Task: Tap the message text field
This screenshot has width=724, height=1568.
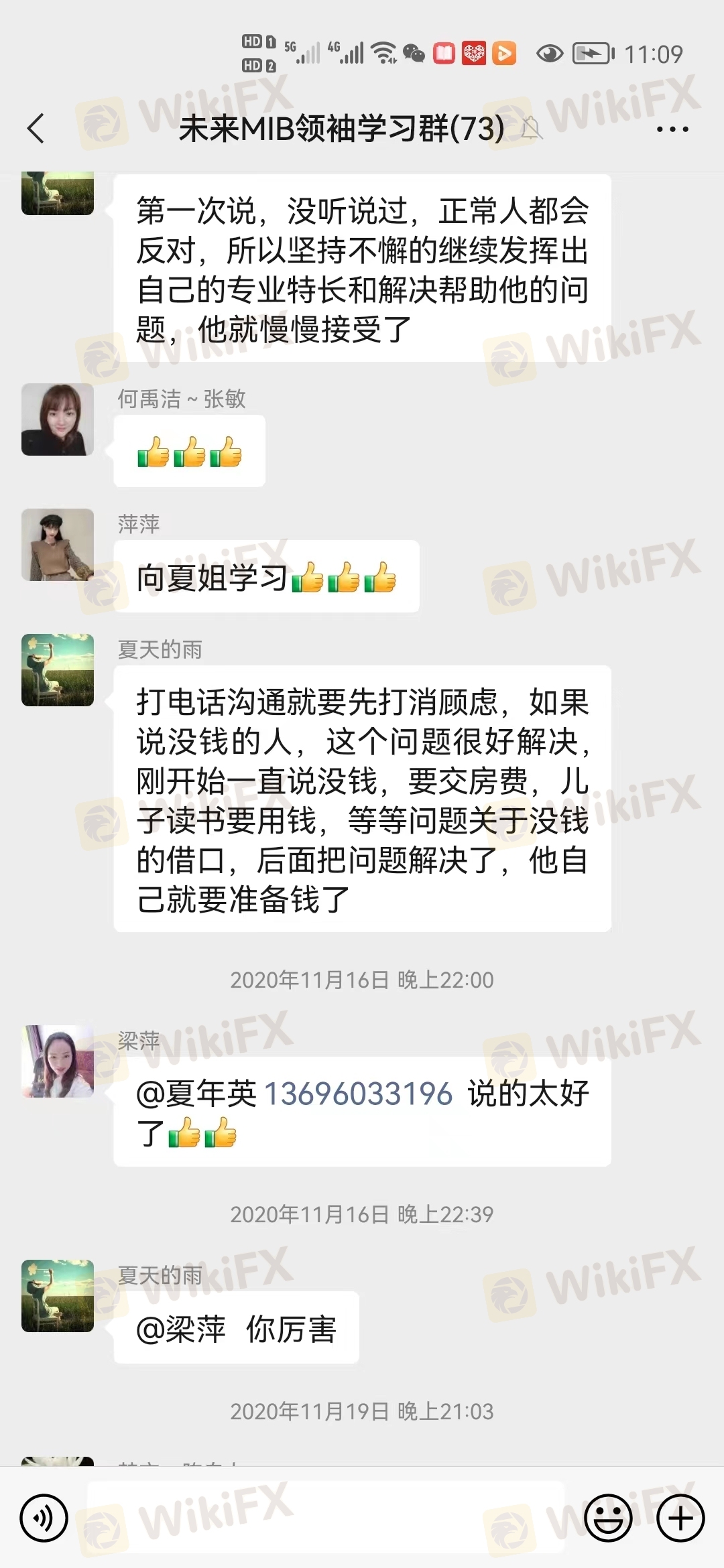Action: tap(325, 1518)
